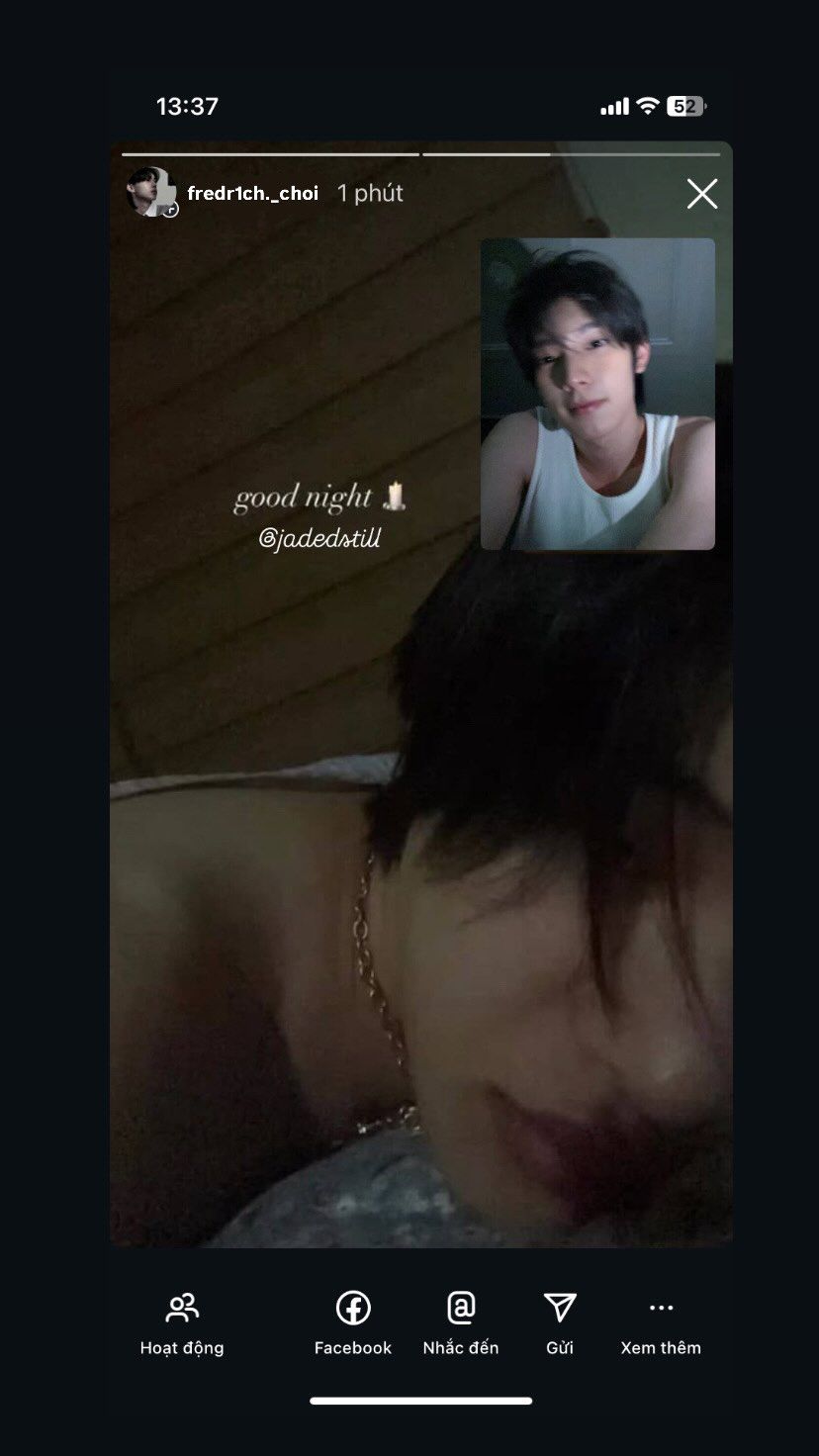Open the Xem thêm options menu
Image resolution: width=819 pixels, height=1456 pixels.
[x=661, y=1322]
